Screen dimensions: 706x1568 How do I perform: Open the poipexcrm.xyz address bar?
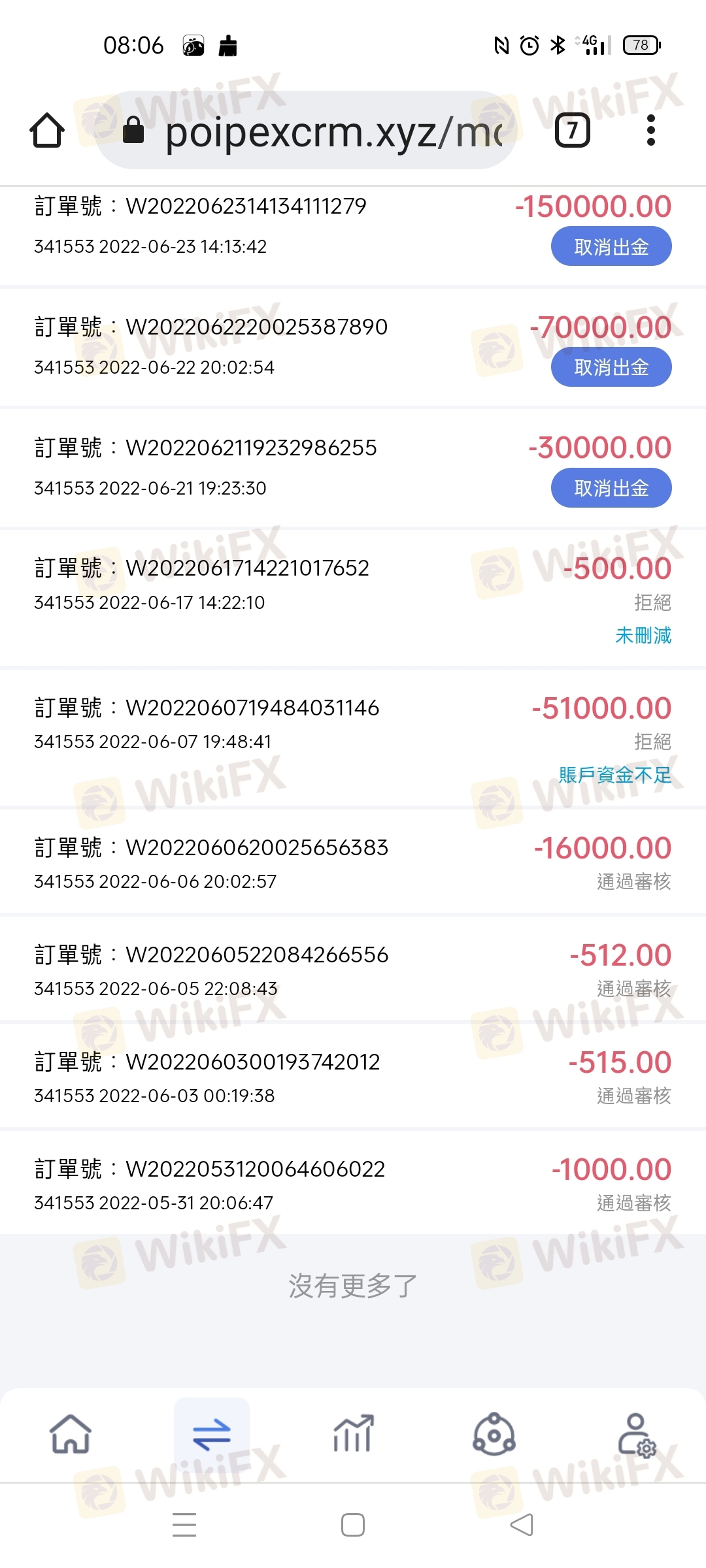coord(306,130)
